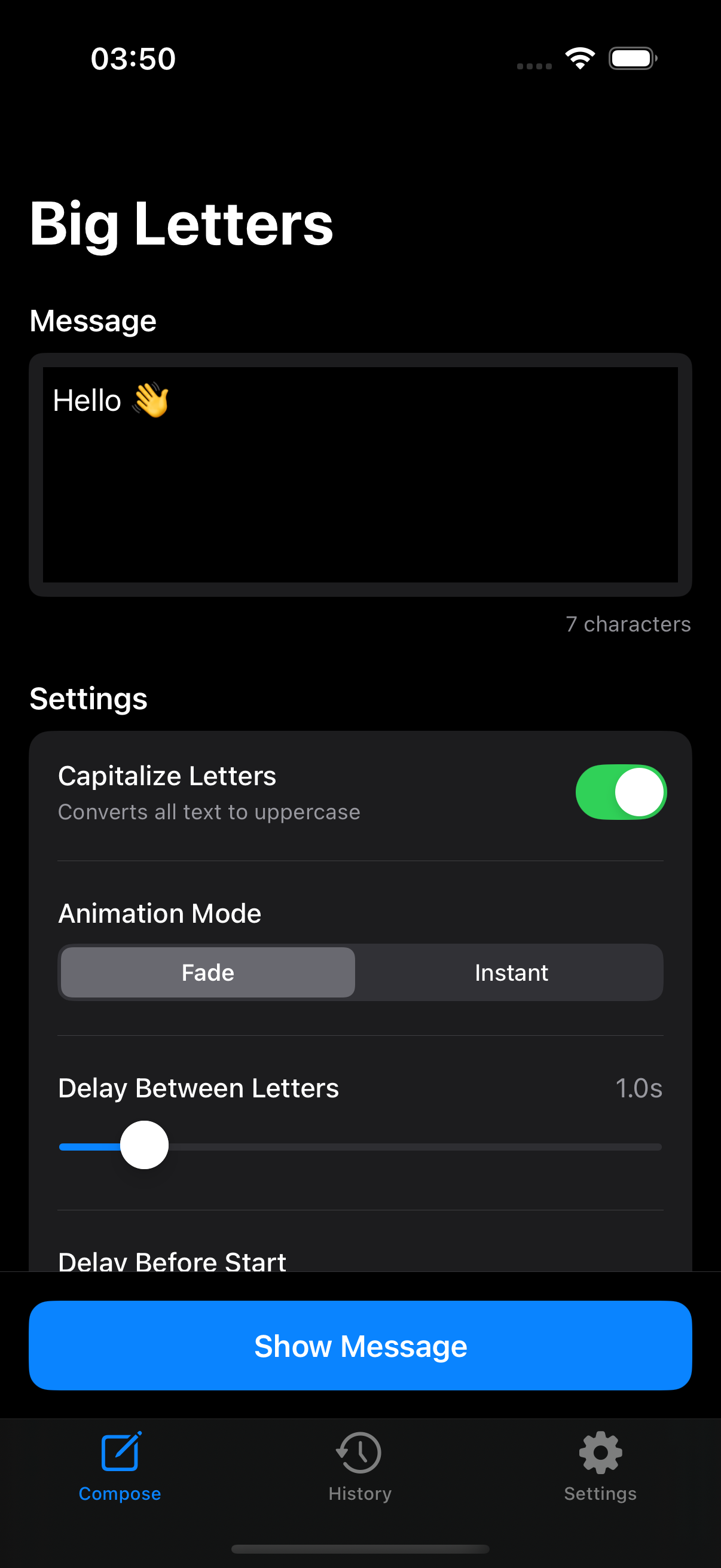Switch animation mode to Instant
The height and width of the screenshot is (1568, 721).
(x=511, y=972)
